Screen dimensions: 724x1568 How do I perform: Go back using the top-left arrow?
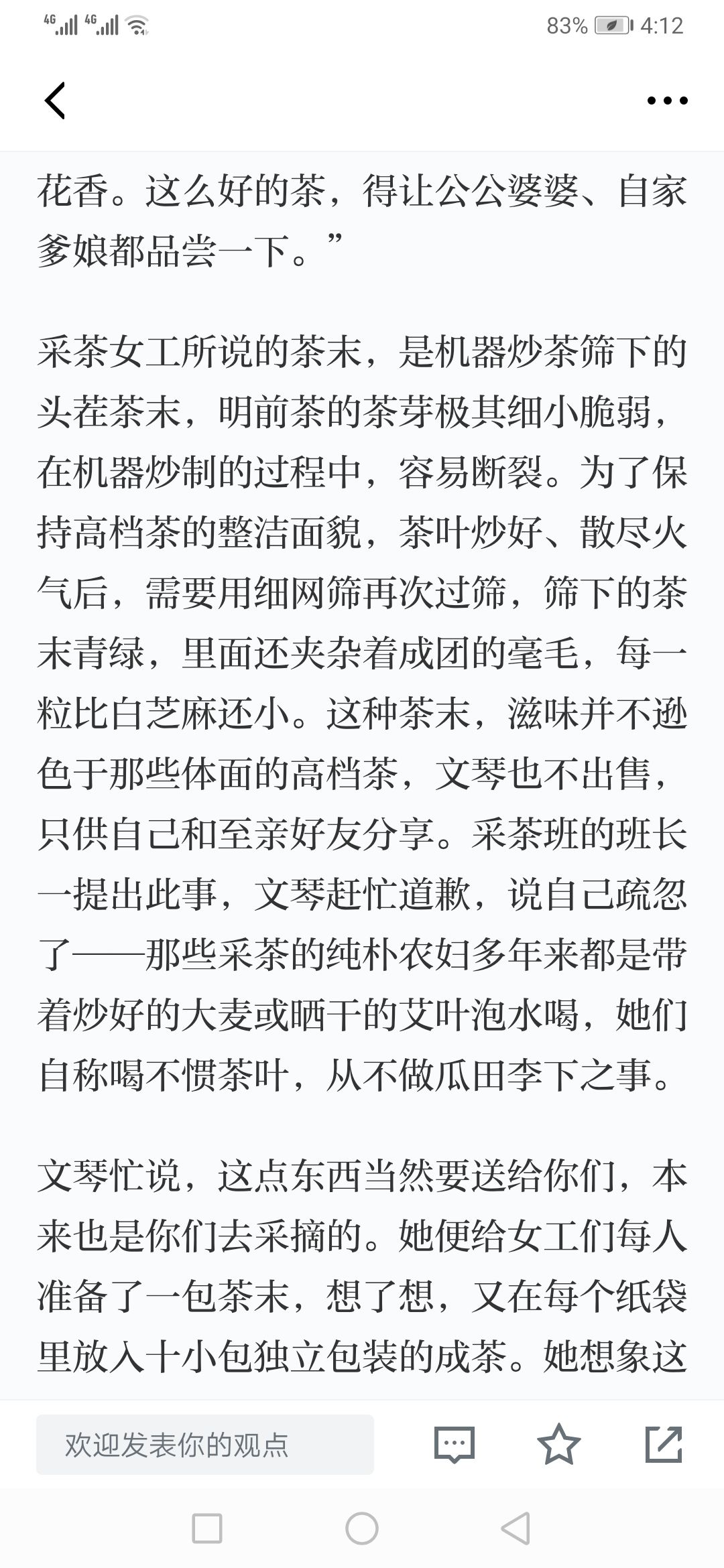coord(55,101)
